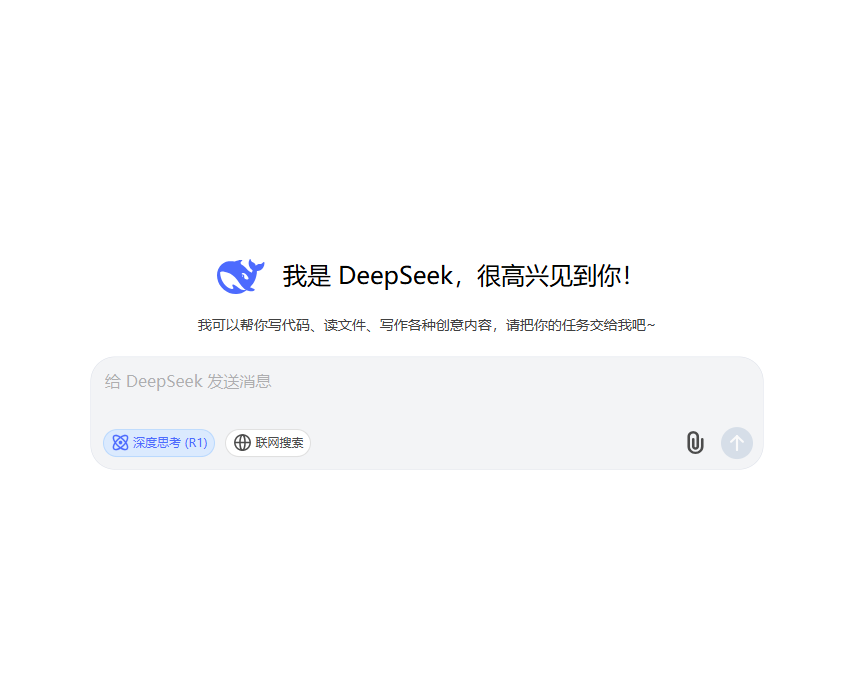Enable 联网搜索 web search
The image size is (854, 697).
[x=268, y=443]
